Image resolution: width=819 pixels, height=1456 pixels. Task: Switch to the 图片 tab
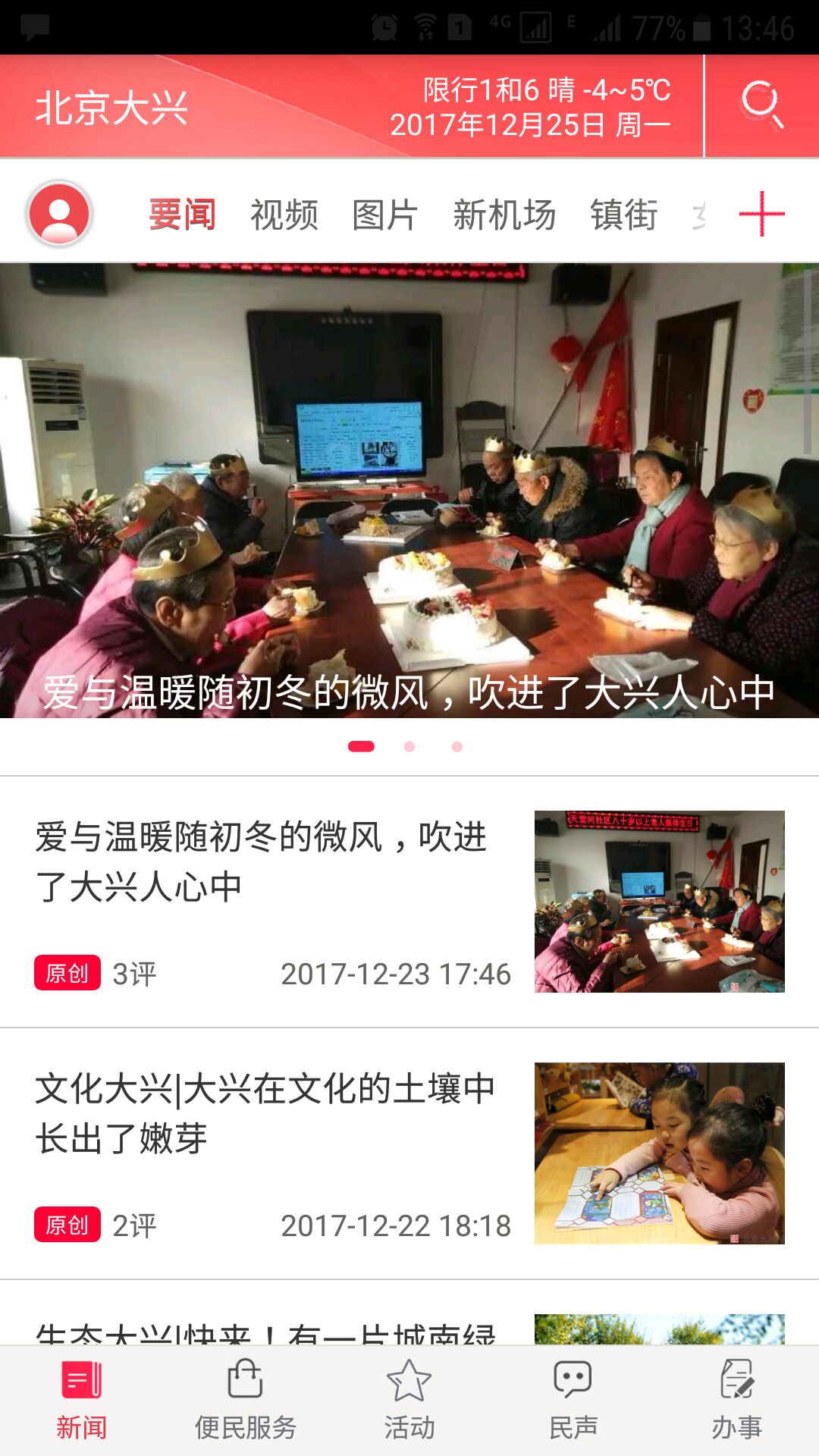point(385,215)
